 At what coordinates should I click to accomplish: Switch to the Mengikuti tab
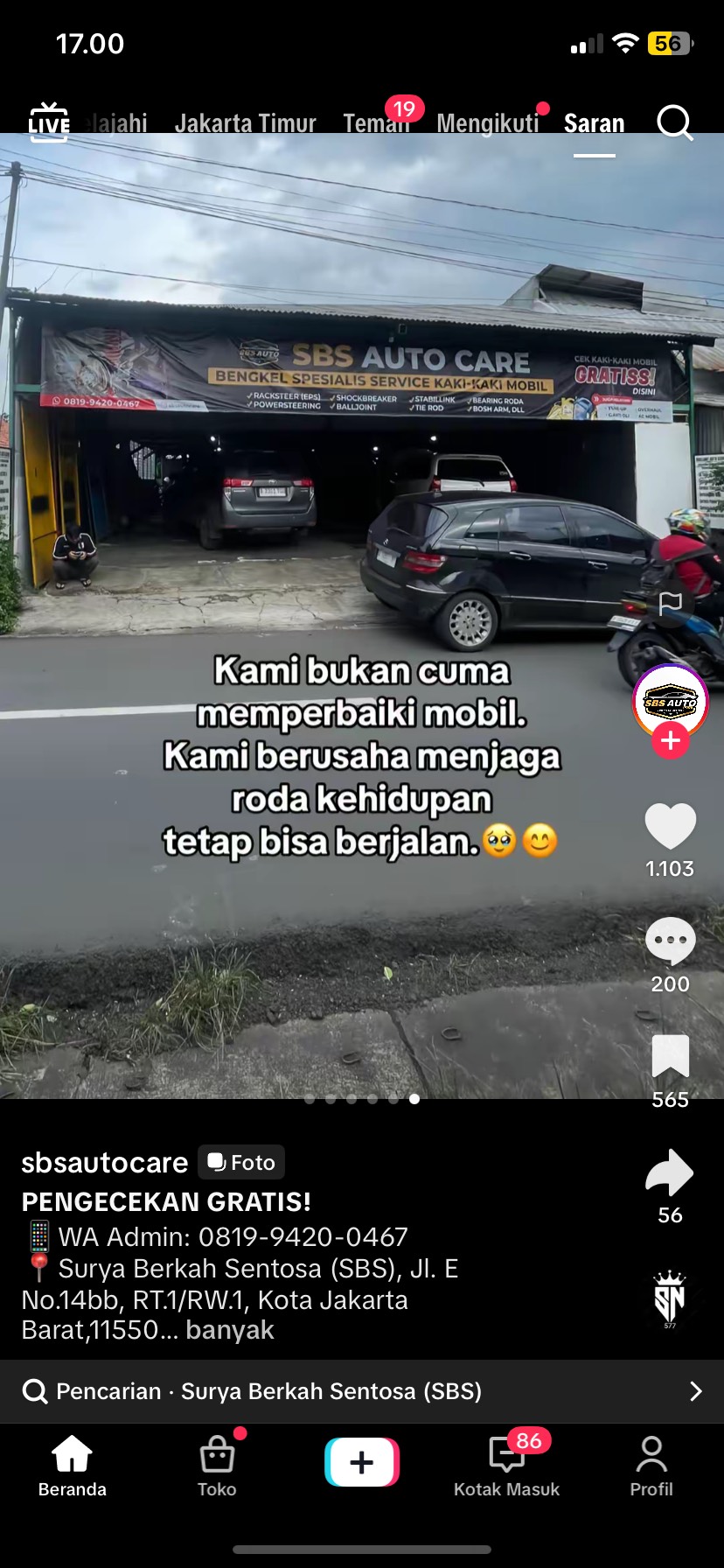click(x=488, y=123)
